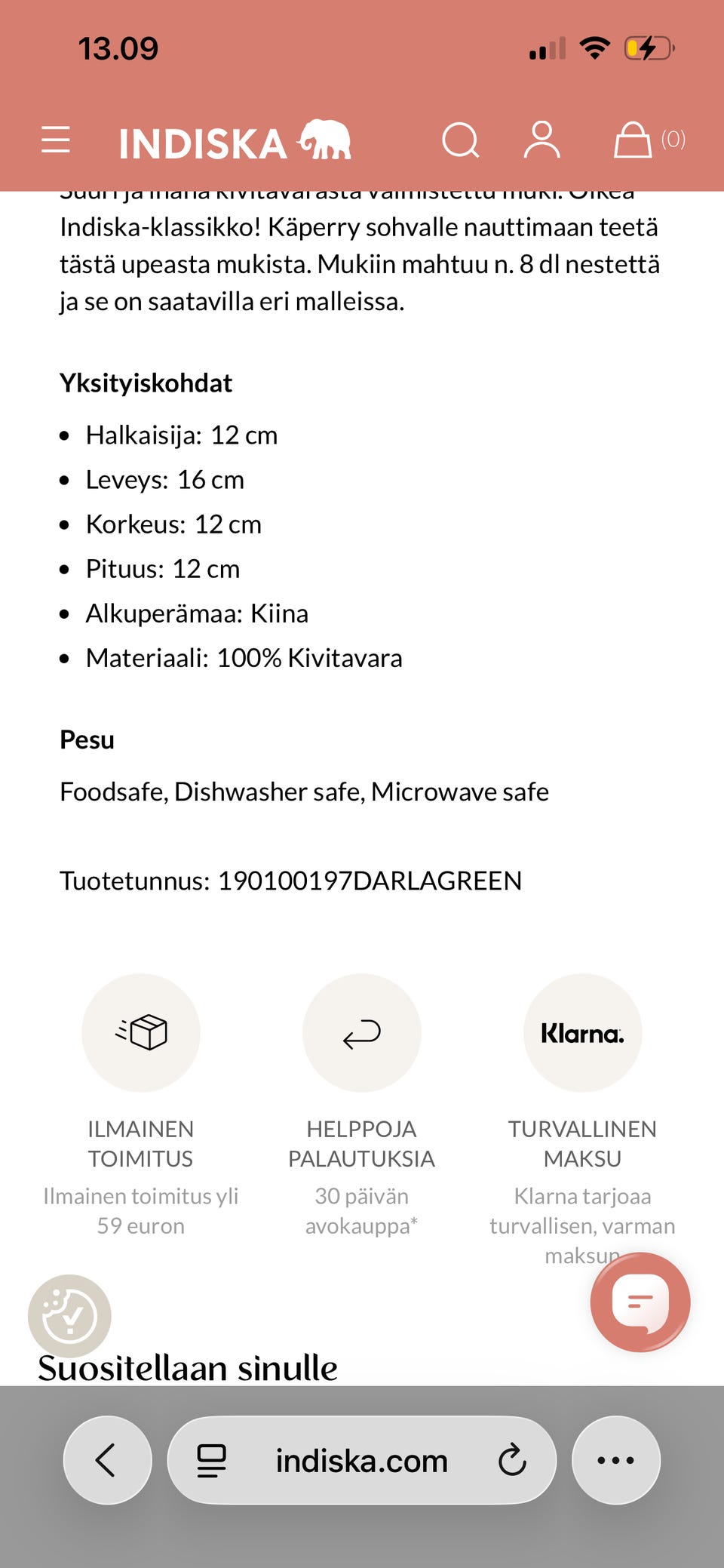Click the ILMAINEN TOIMITUS label
This screenshot has height=1568, width=724.
pos(142,1143)
